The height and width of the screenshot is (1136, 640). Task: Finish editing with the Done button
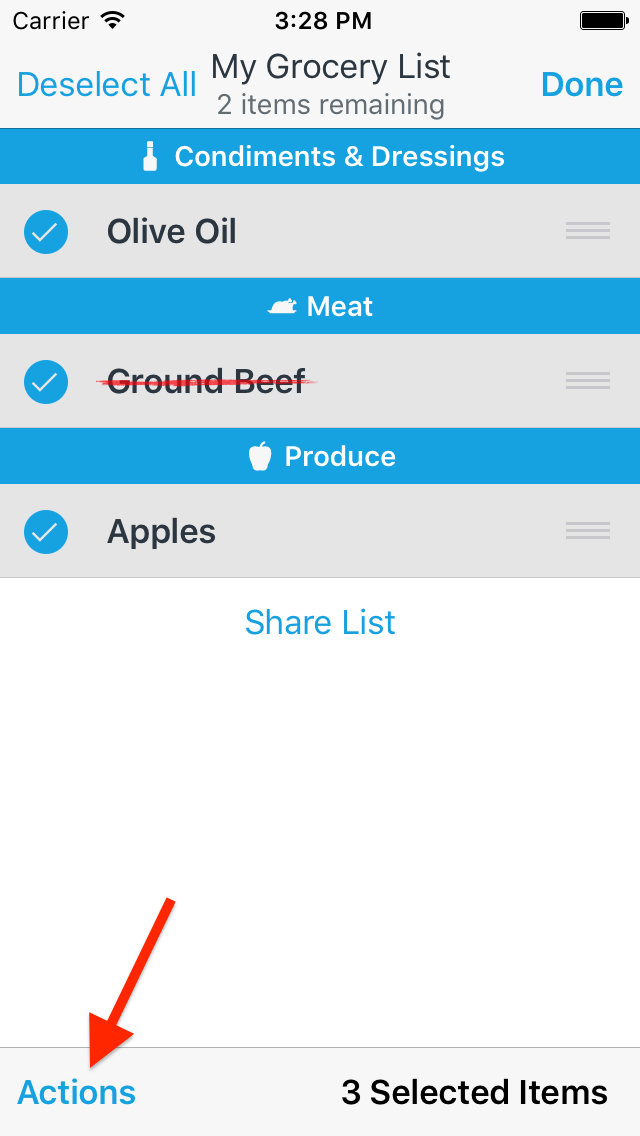coord(581,85)
